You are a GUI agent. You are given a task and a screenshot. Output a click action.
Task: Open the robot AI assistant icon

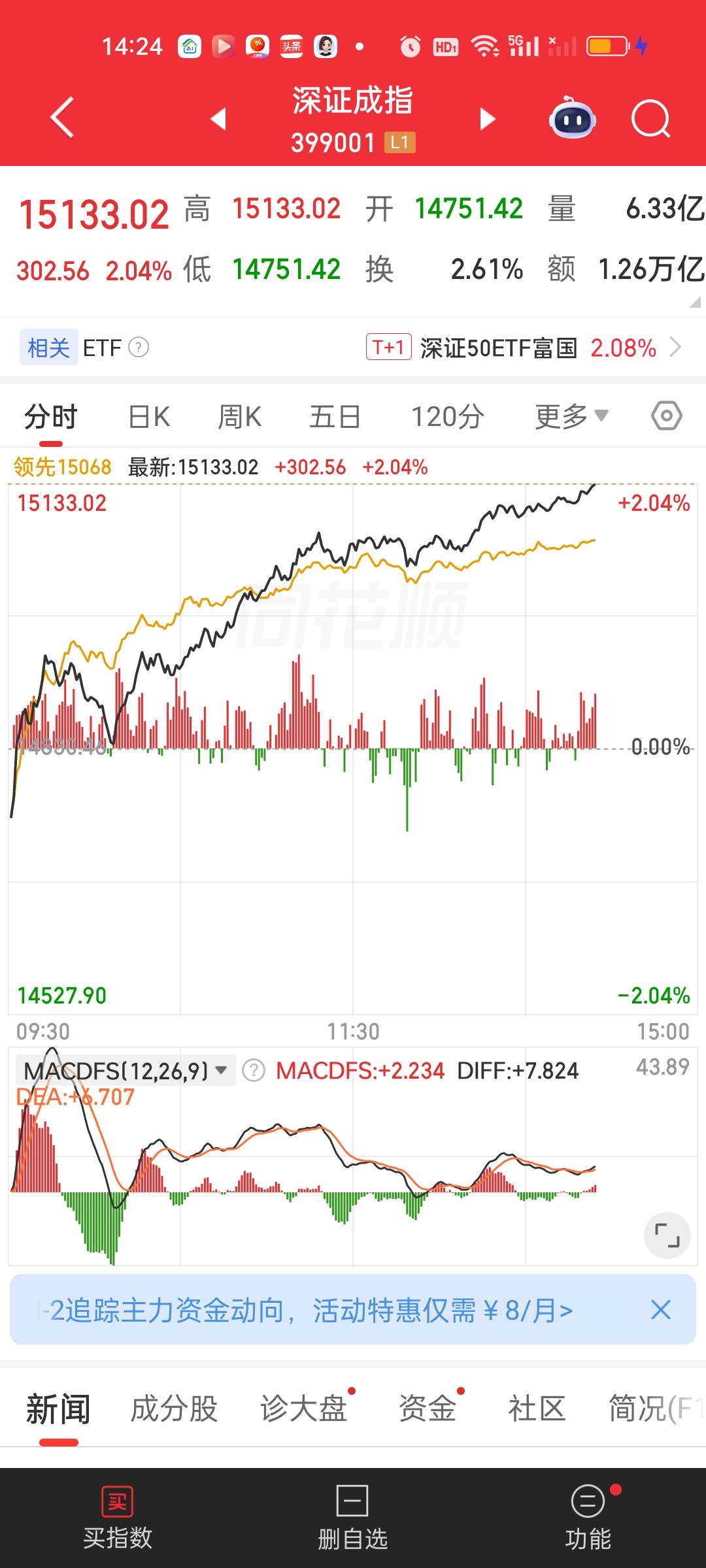coord(573,118)
